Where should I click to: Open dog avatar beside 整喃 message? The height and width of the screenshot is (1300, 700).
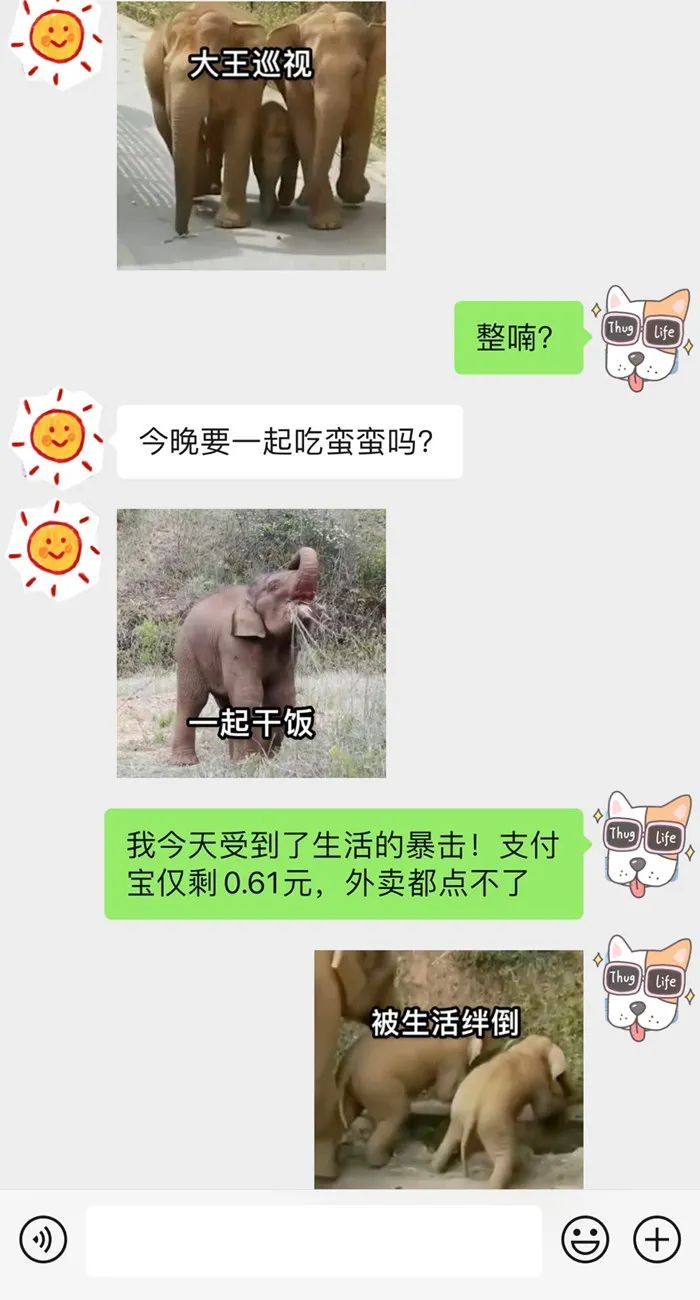pos(645,337)
